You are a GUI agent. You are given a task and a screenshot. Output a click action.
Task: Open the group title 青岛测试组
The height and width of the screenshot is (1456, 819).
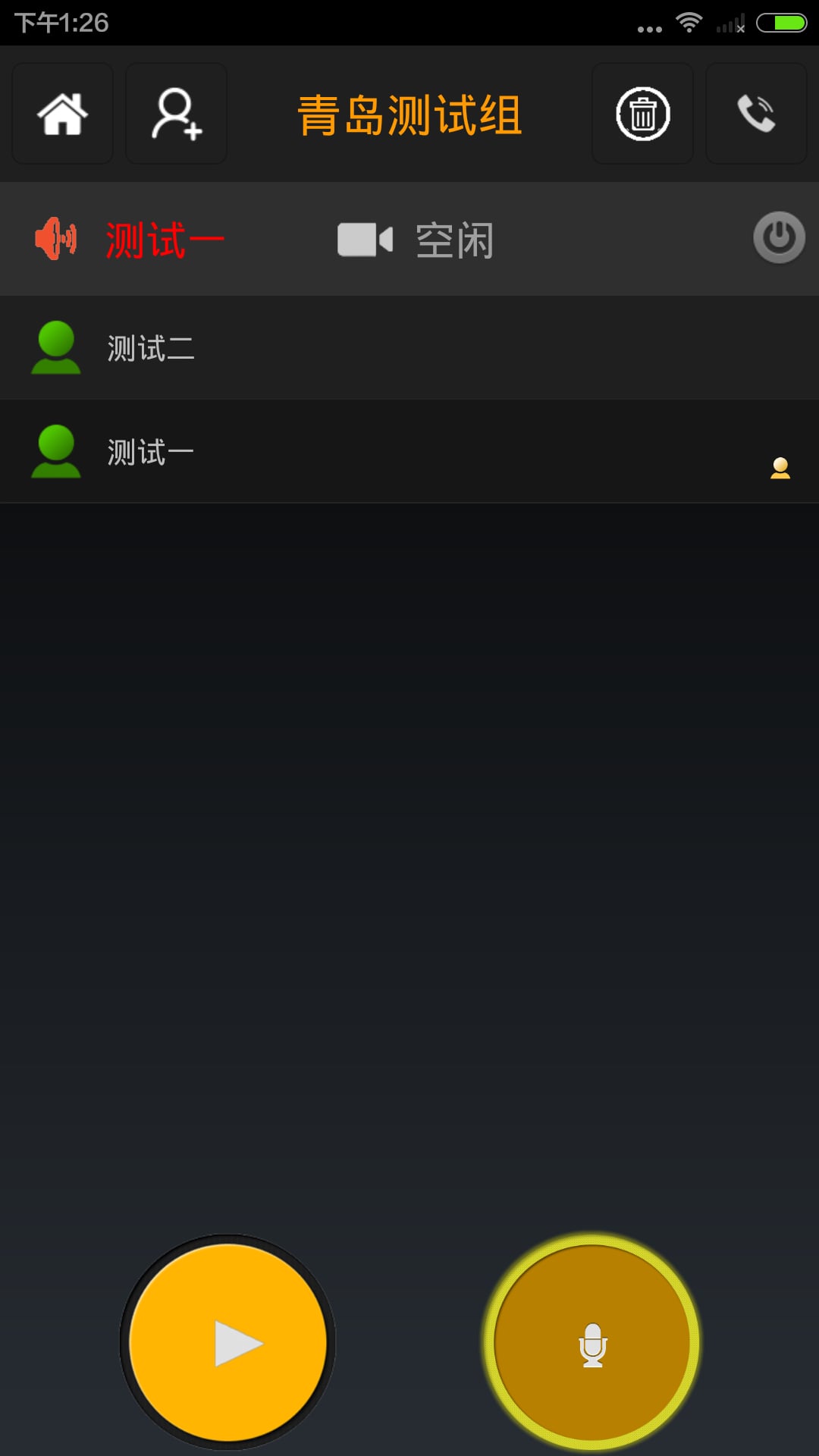(x=409, y=114)
